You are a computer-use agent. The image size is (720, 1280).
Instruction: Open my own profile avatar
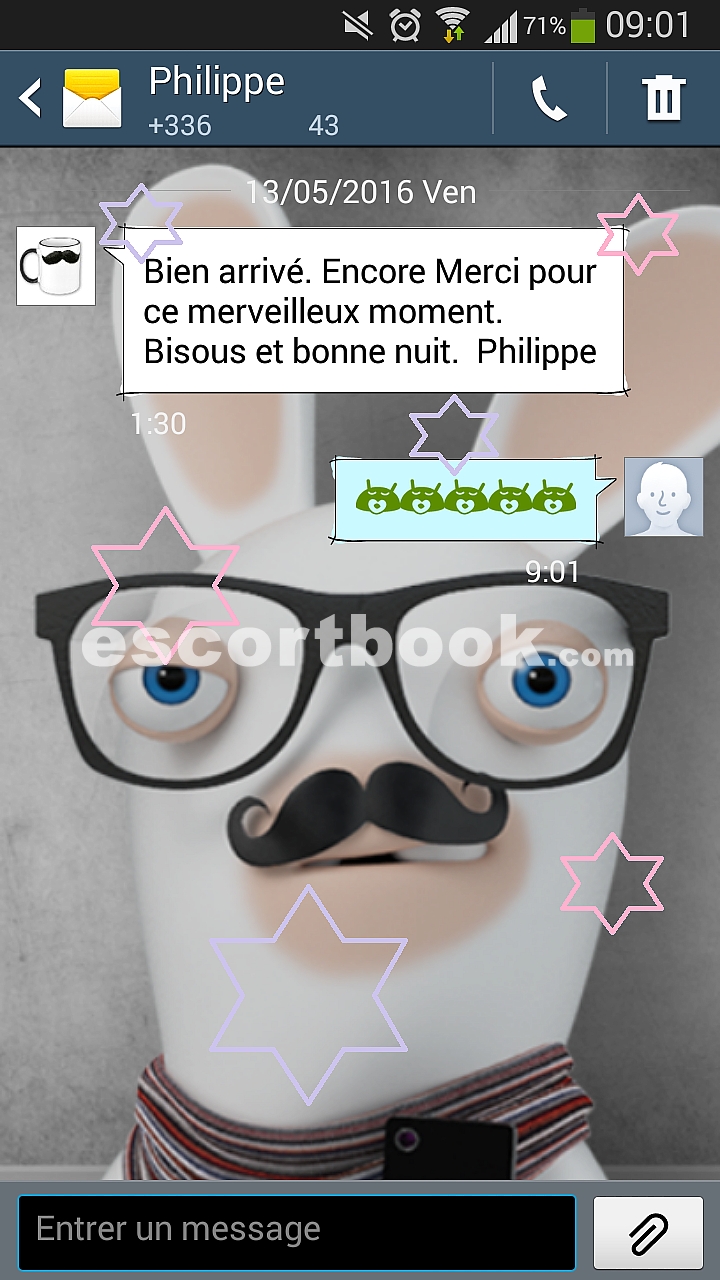664,497
